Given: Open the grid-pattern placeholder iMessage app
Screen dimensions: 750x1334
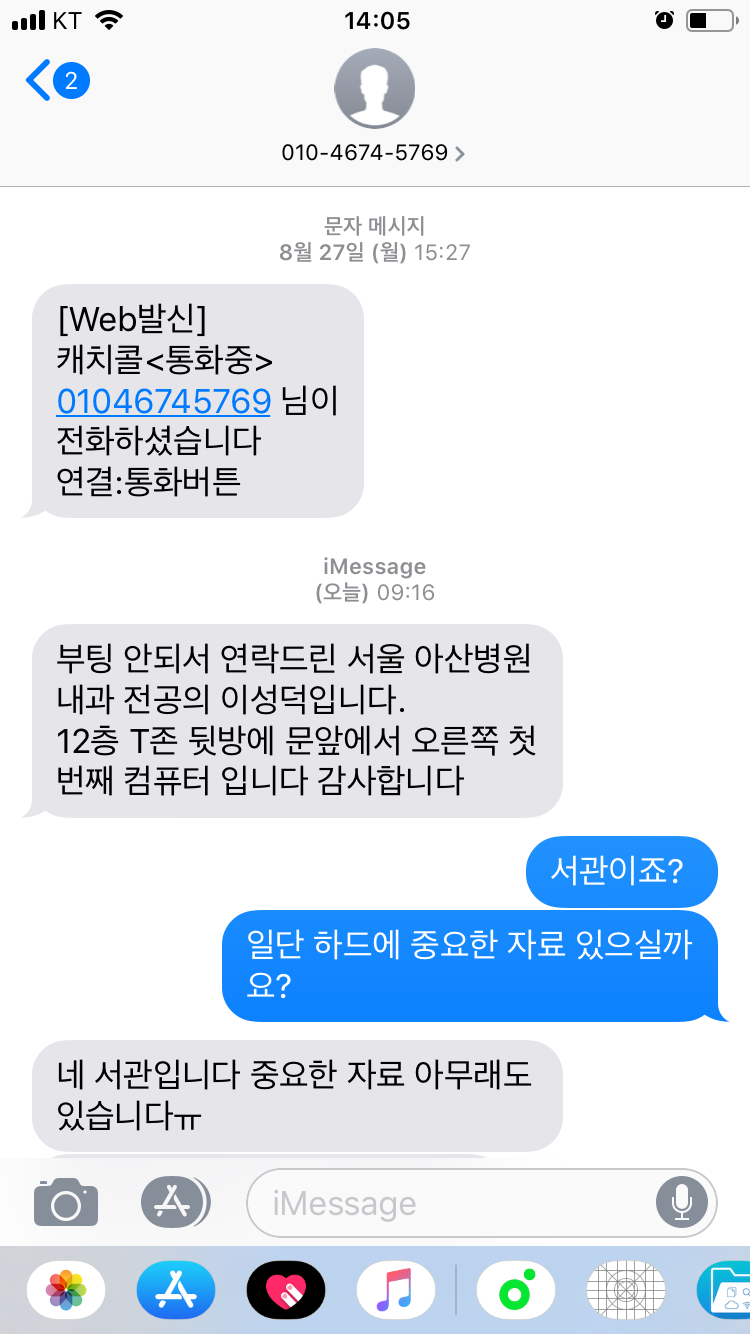Looking at the screenshot, I should tap(626, 1290).
